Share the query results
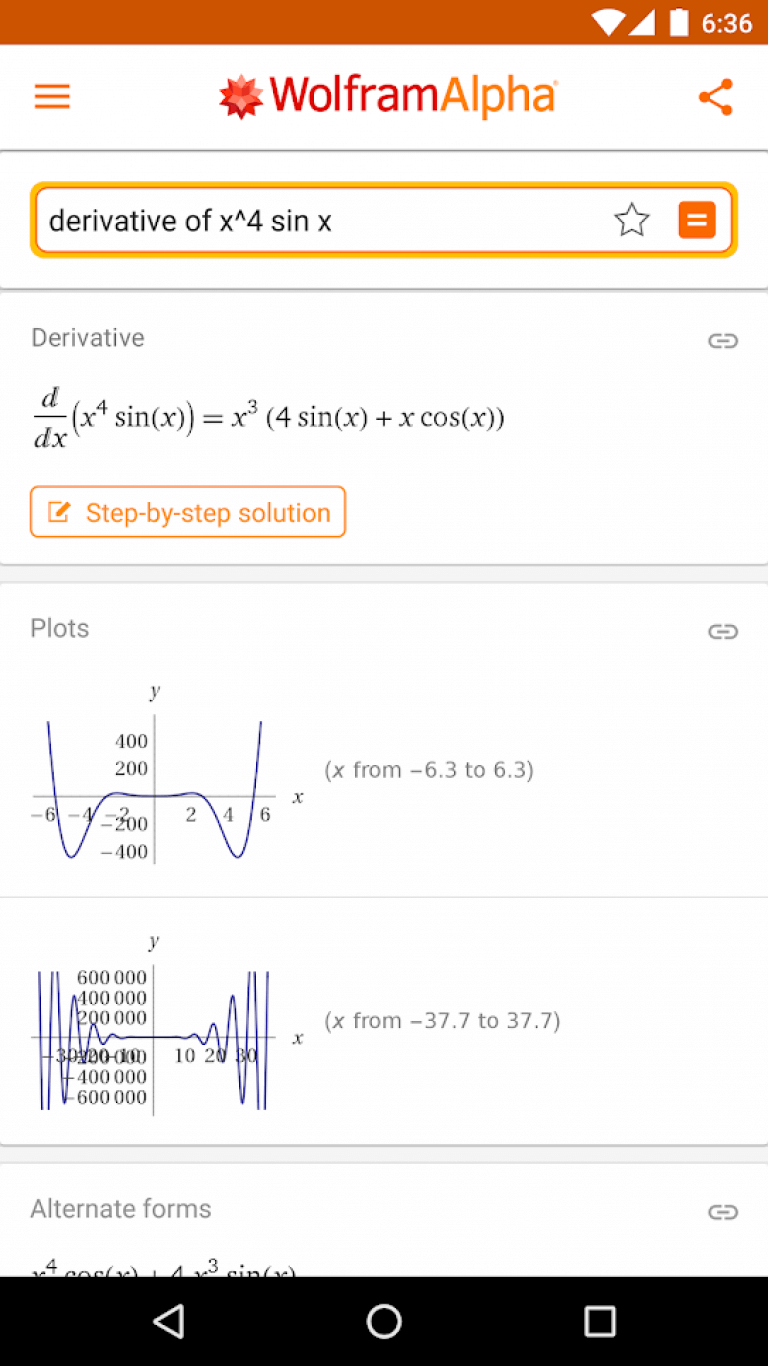This screenshot has height=1366, width=768. point(716,96)
